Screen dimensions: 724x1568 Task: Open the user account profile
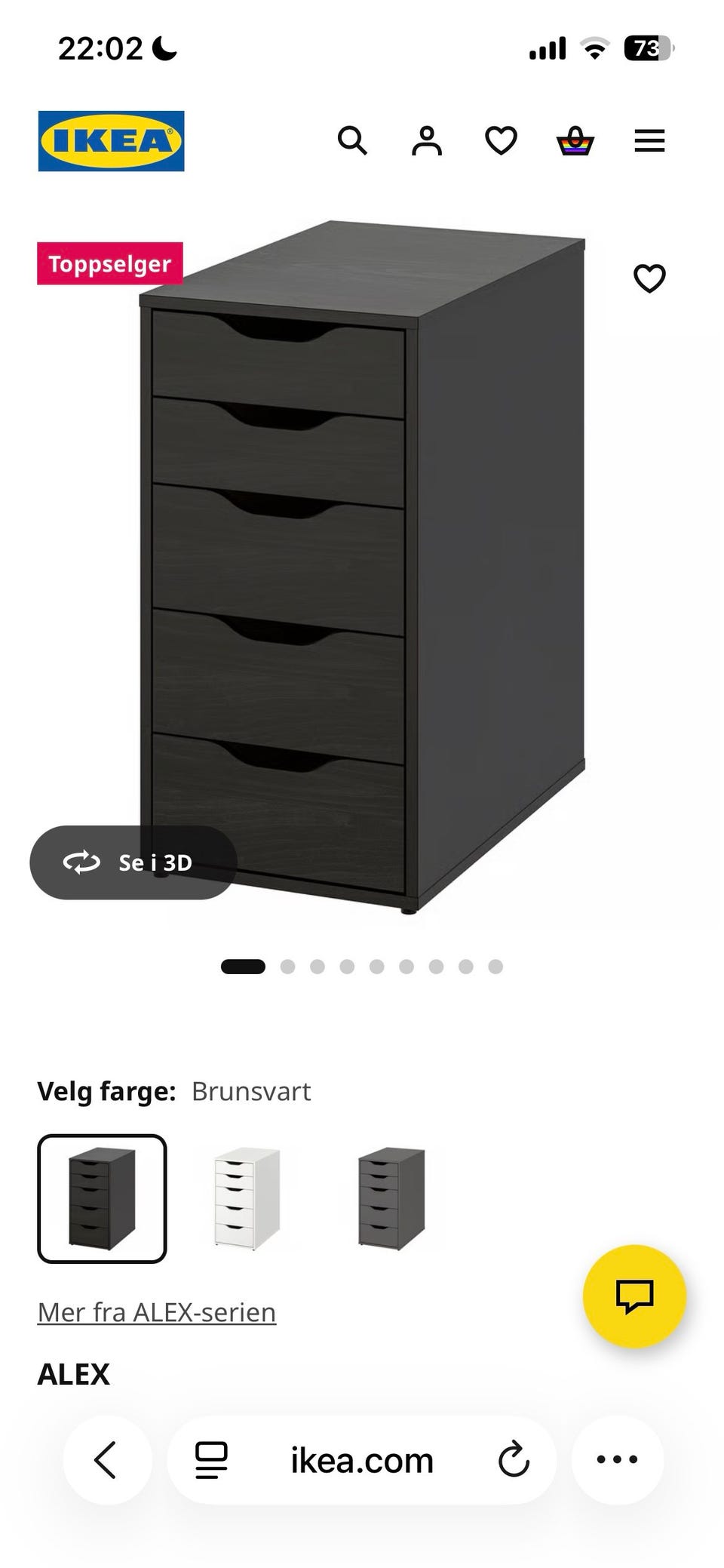tap(426, 140)
